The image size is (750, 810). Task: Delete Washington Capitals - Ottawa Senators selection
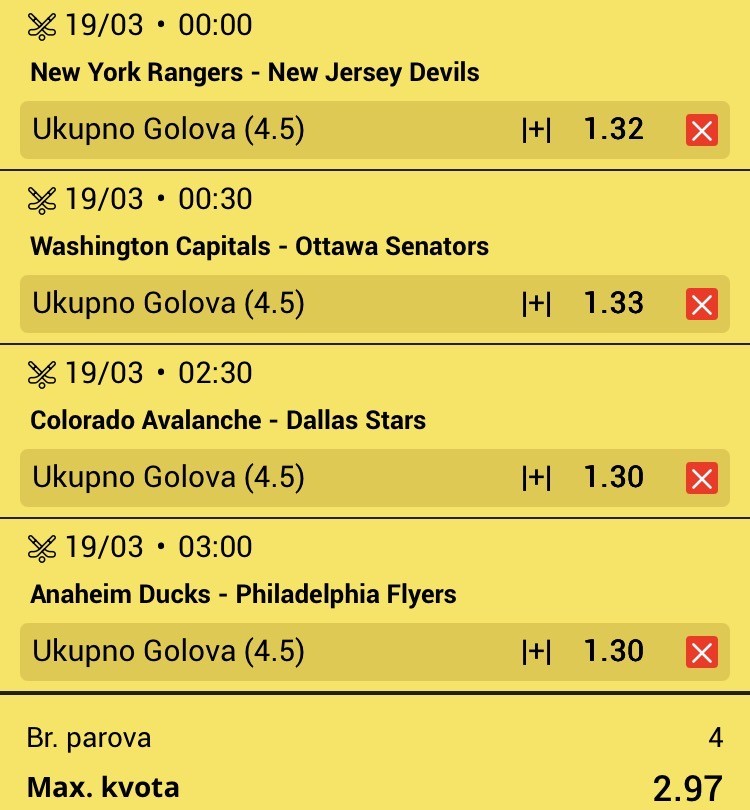702,304
